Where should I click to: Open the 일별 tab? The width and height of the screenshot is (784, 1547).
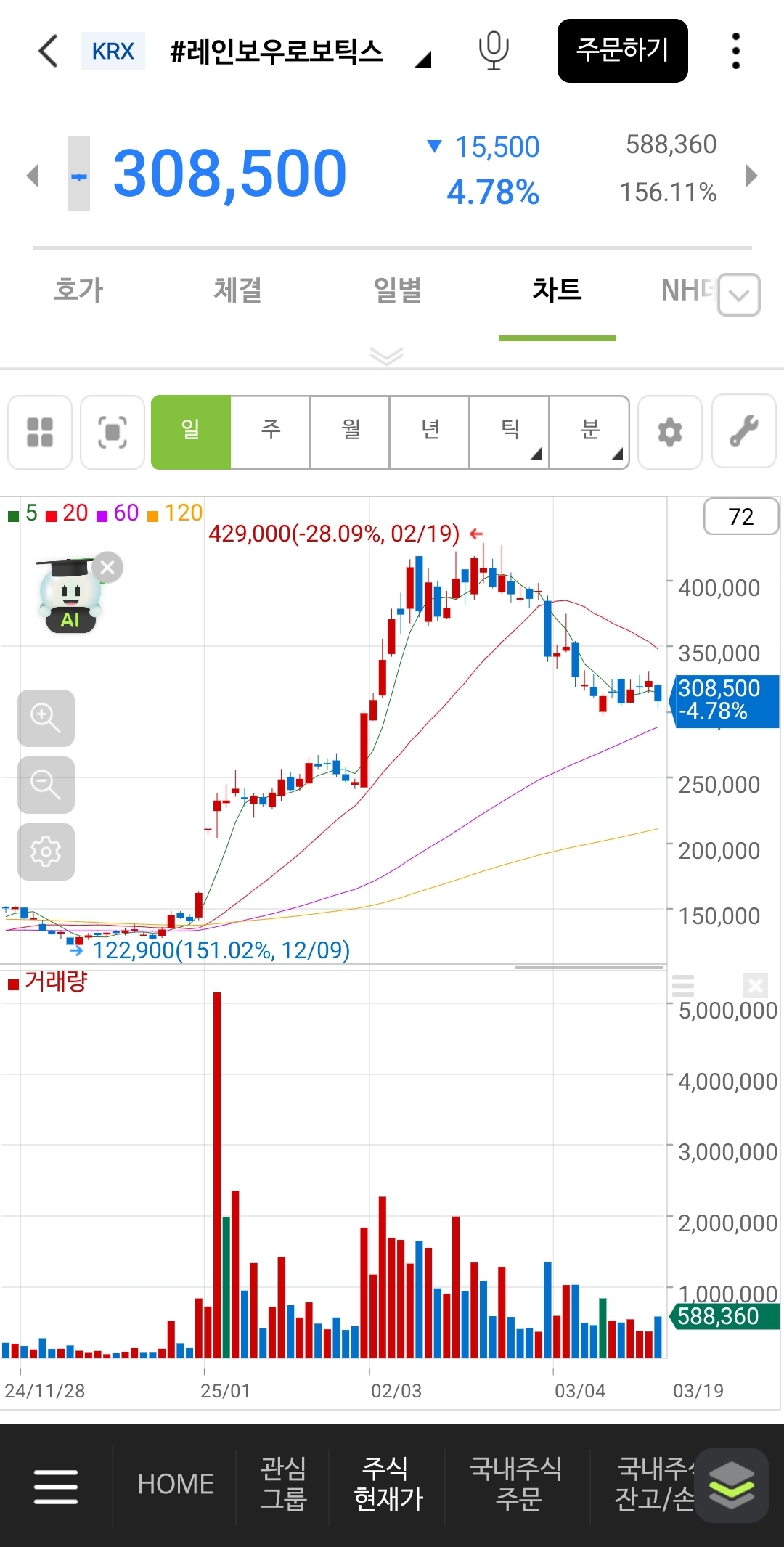pyautogui.click(x=397, y=290)
